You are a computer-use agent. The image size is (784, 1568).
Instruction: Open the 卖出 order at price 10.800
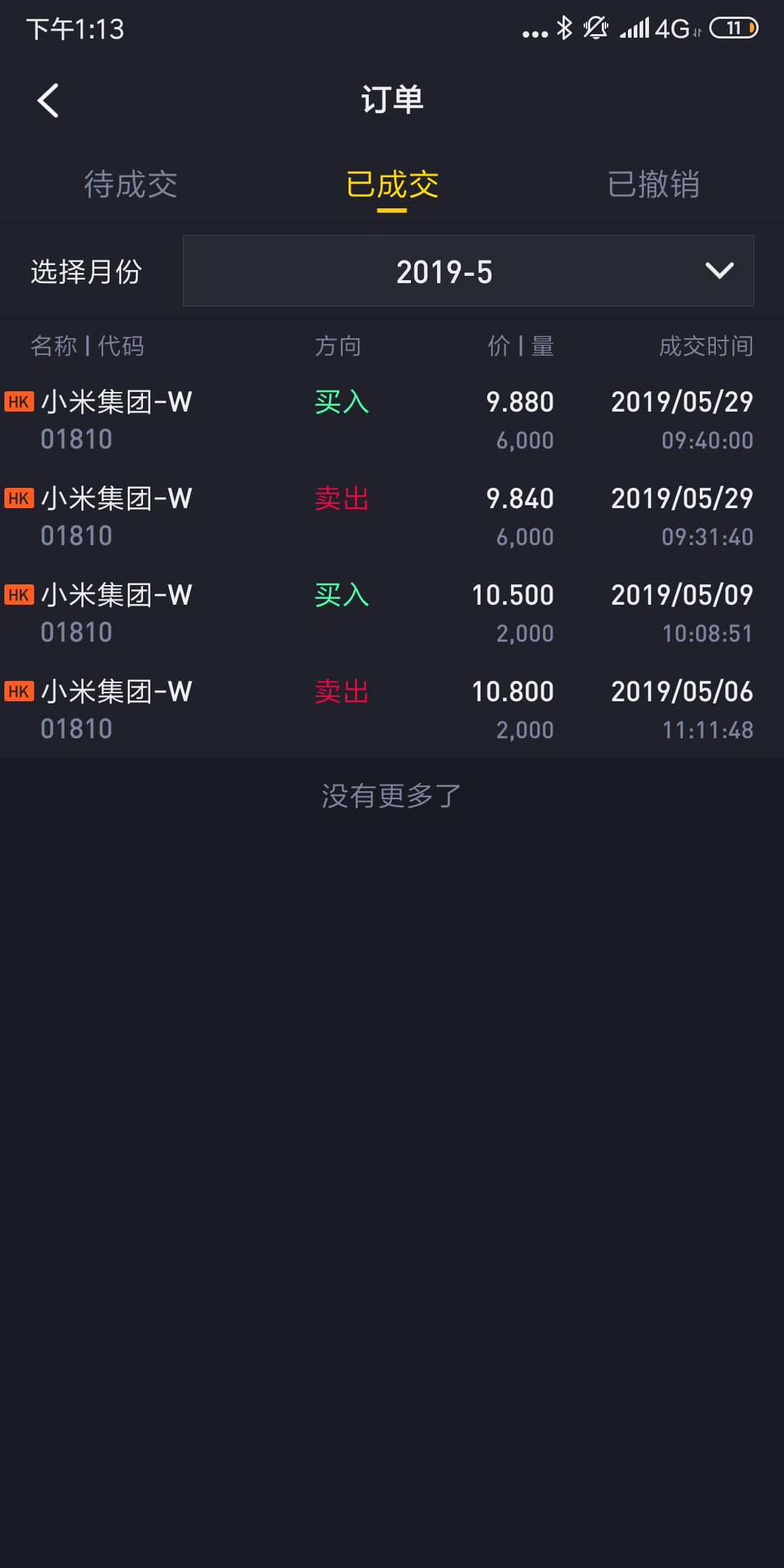pyautogui.click(x=392, y=709)
